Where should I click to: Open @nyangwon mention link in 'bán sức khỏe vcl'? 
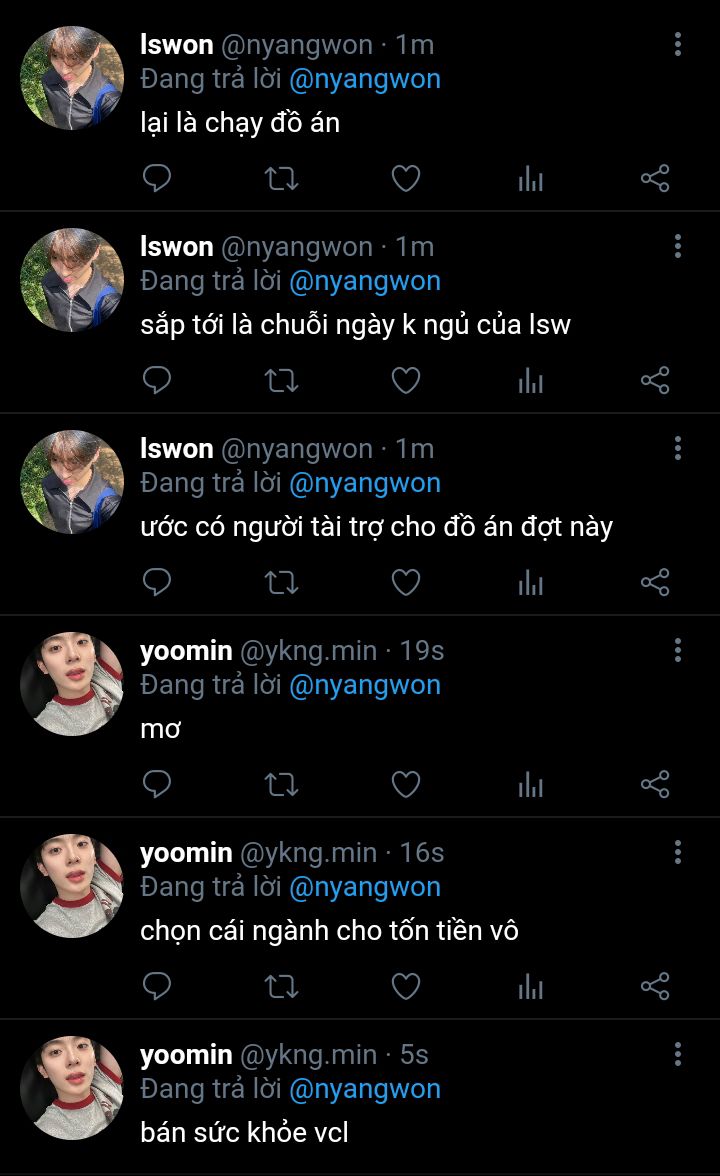tap(364, 1089)
